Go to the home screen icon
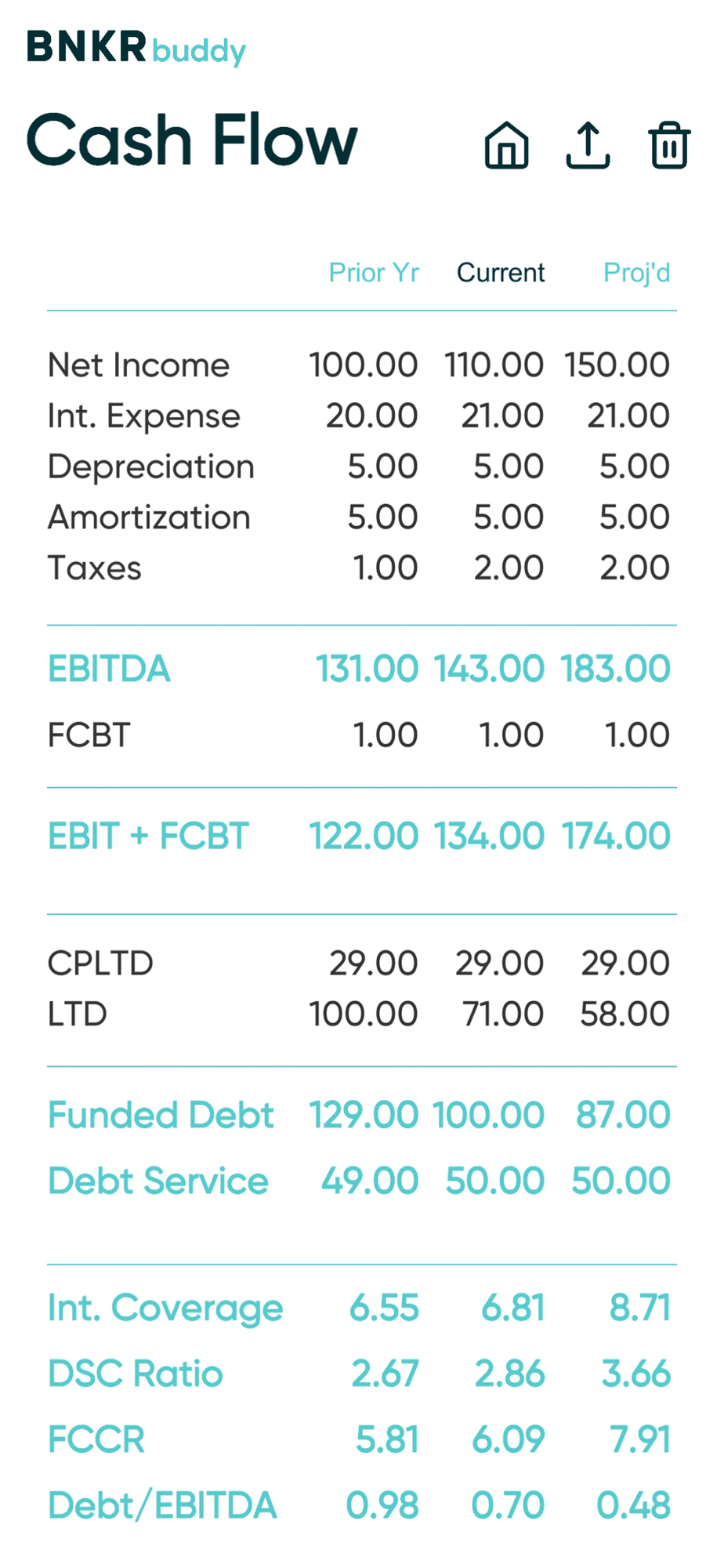The image size is (724, 1568). tap(507, 146)
